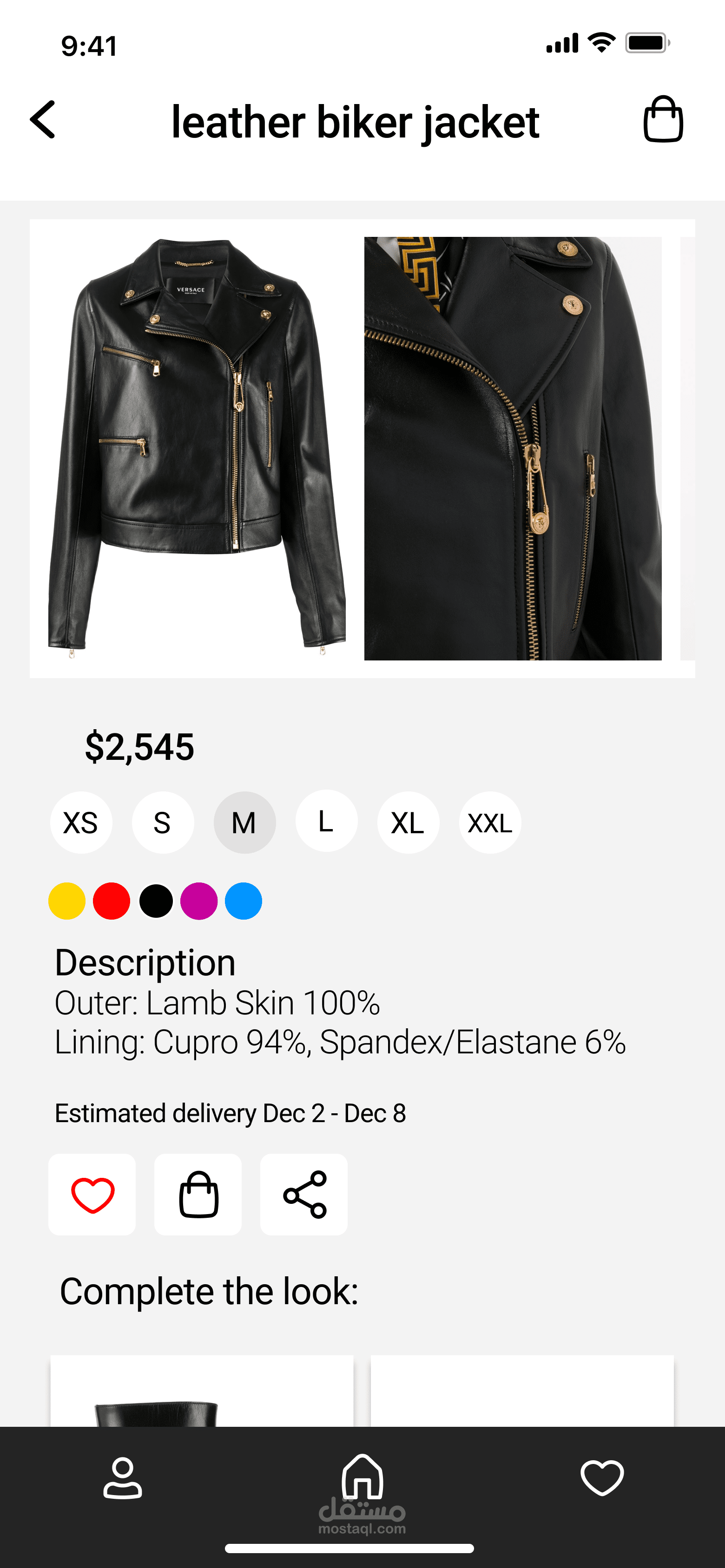This screenshot has width=725, height=1568.
Task: Open the front-view jacket photo
Action: 196,449
